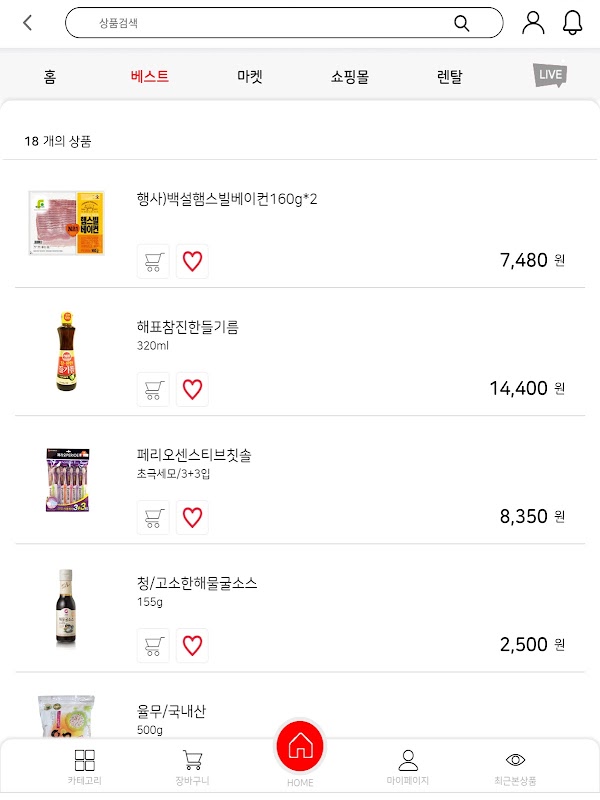Screen dimensions: 600x800
Task: Like 해표참진한들기름 with the heart icon
Action: (193, 389)
